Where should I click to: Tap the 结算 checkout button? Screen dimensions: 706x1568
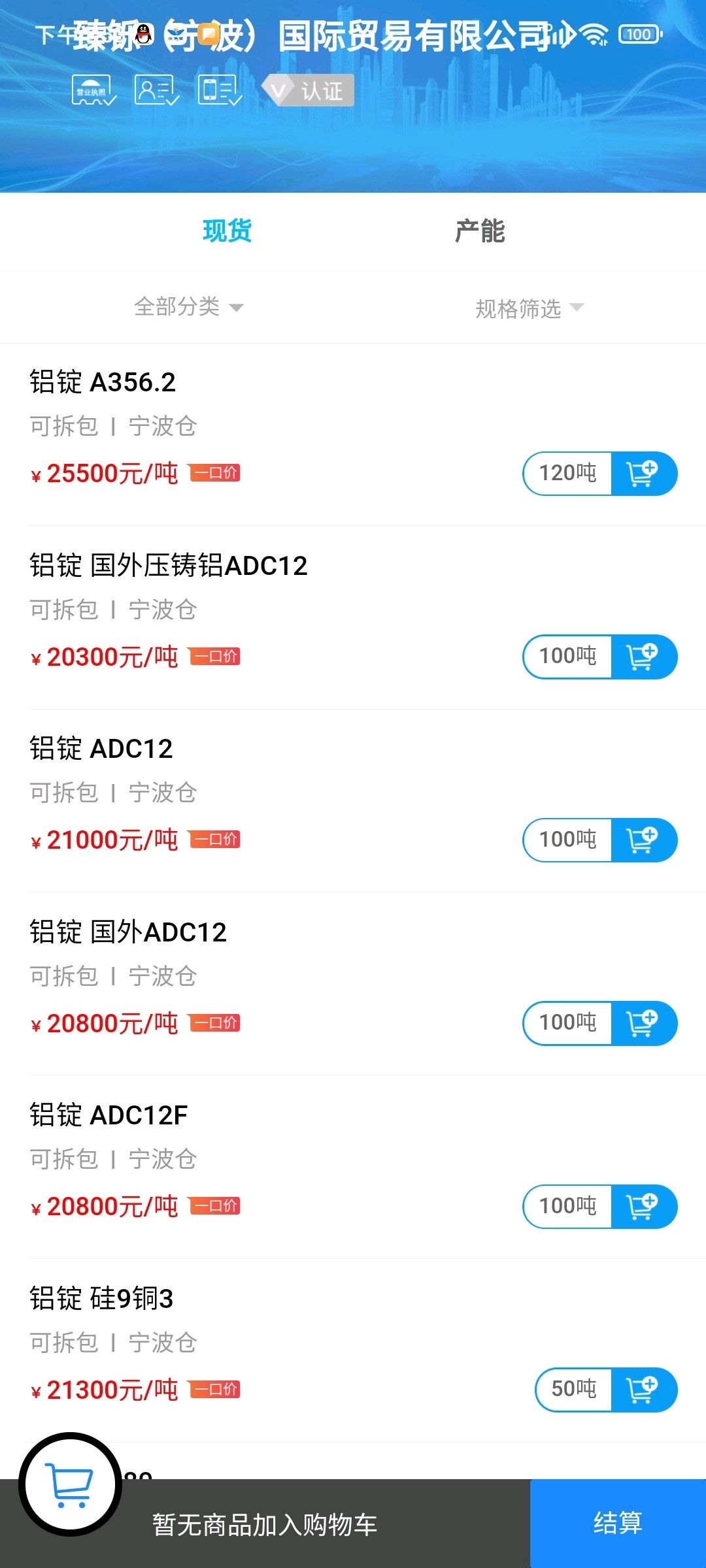[x=618, y=1523]
